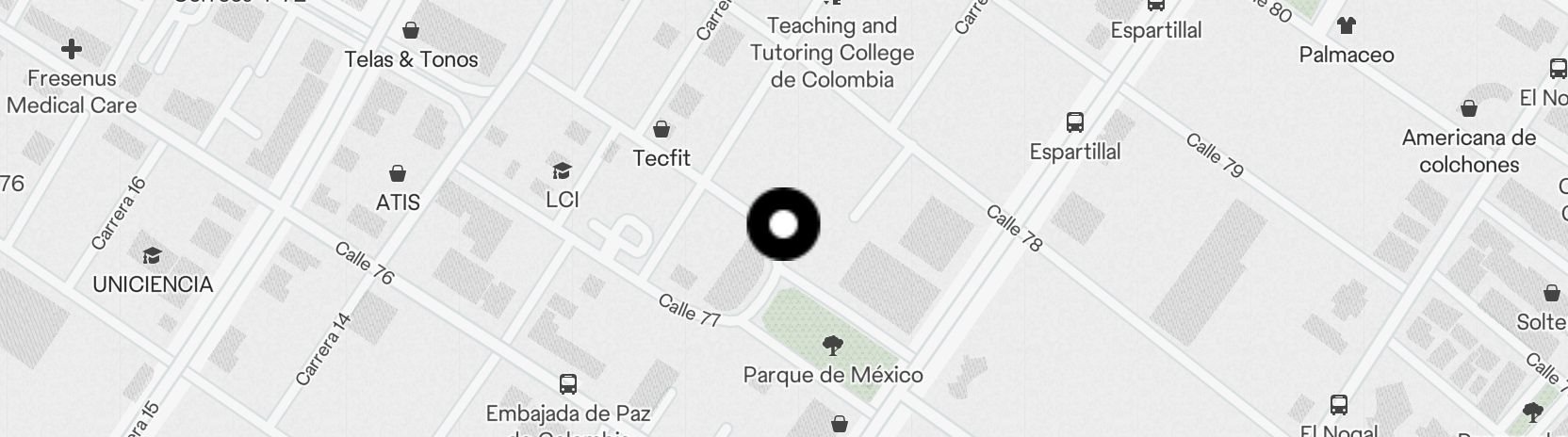Open Parque de México park marker

(x=833, y=346)
